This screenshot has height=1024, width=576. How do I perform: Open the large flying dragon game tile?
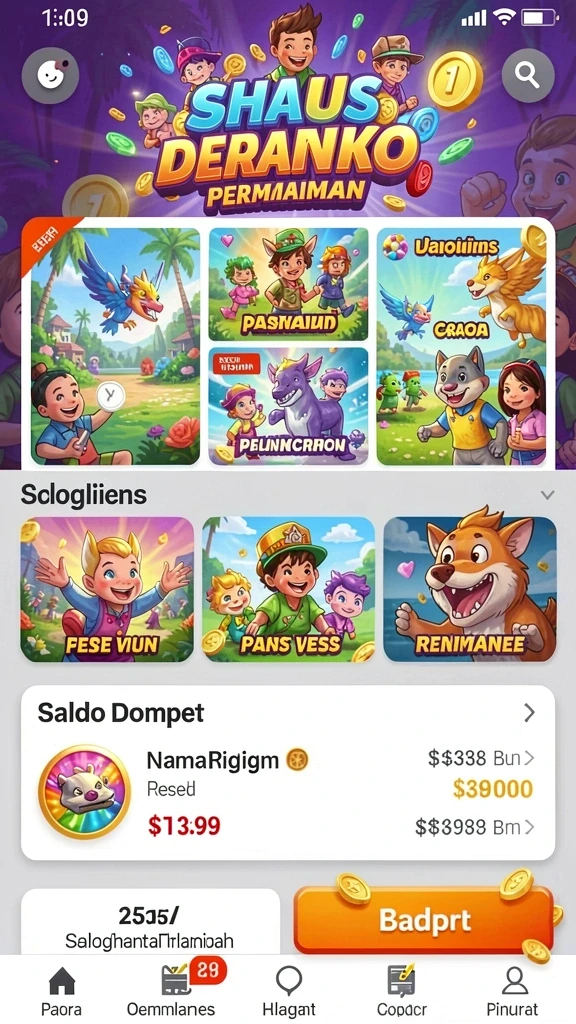pyautogui.click(x=116, y=346)
